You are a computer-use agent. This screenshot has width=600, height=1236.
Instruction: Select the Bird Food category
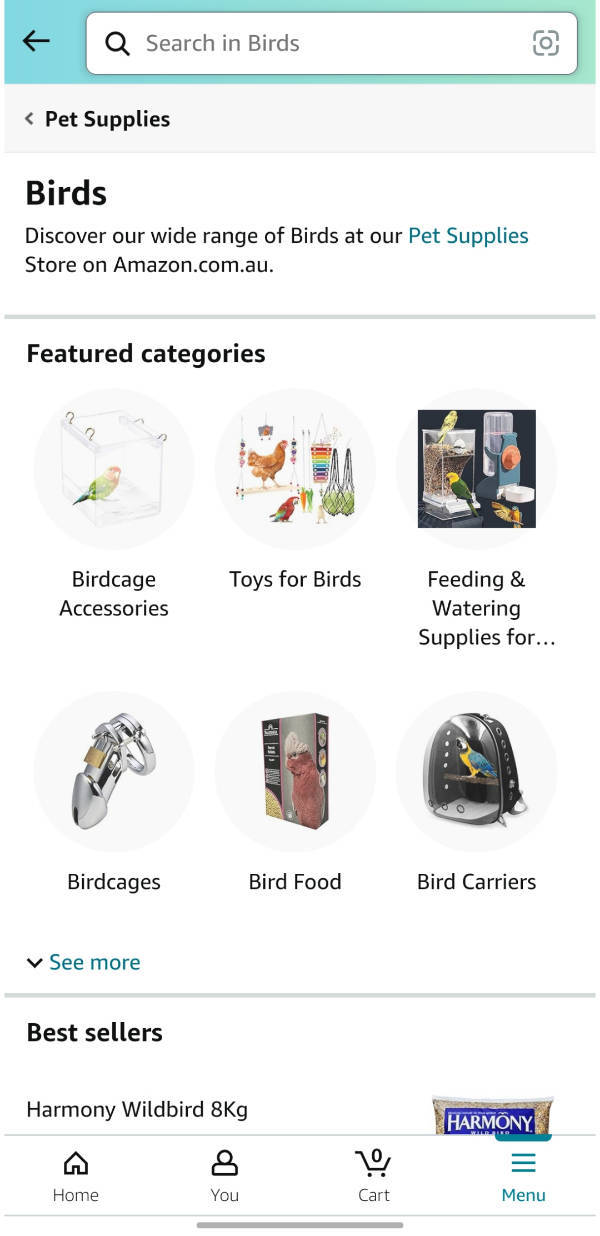point(295,792)
